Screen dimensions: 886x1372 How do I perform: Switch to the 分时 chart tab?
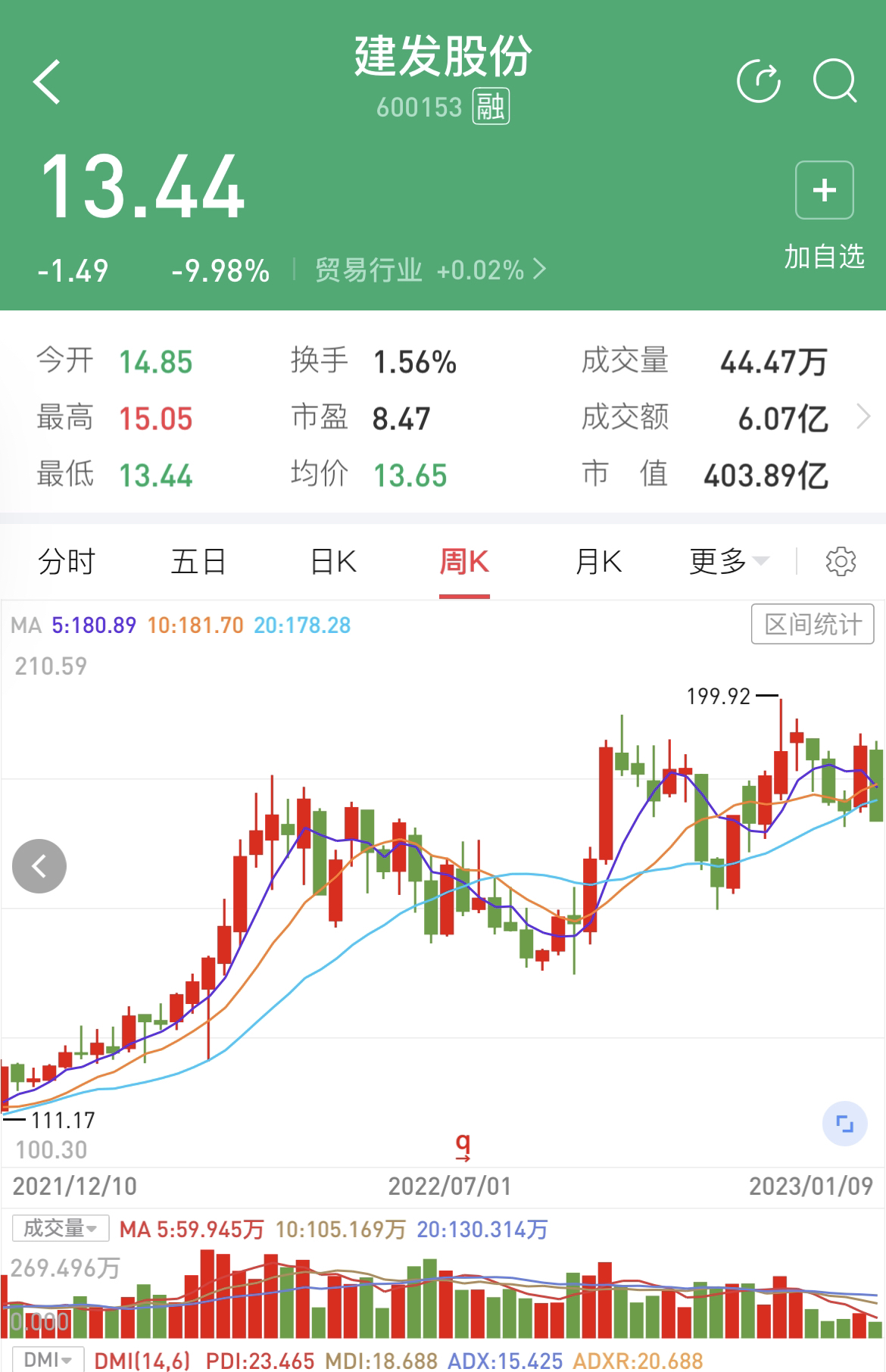(x=67, y=563)
